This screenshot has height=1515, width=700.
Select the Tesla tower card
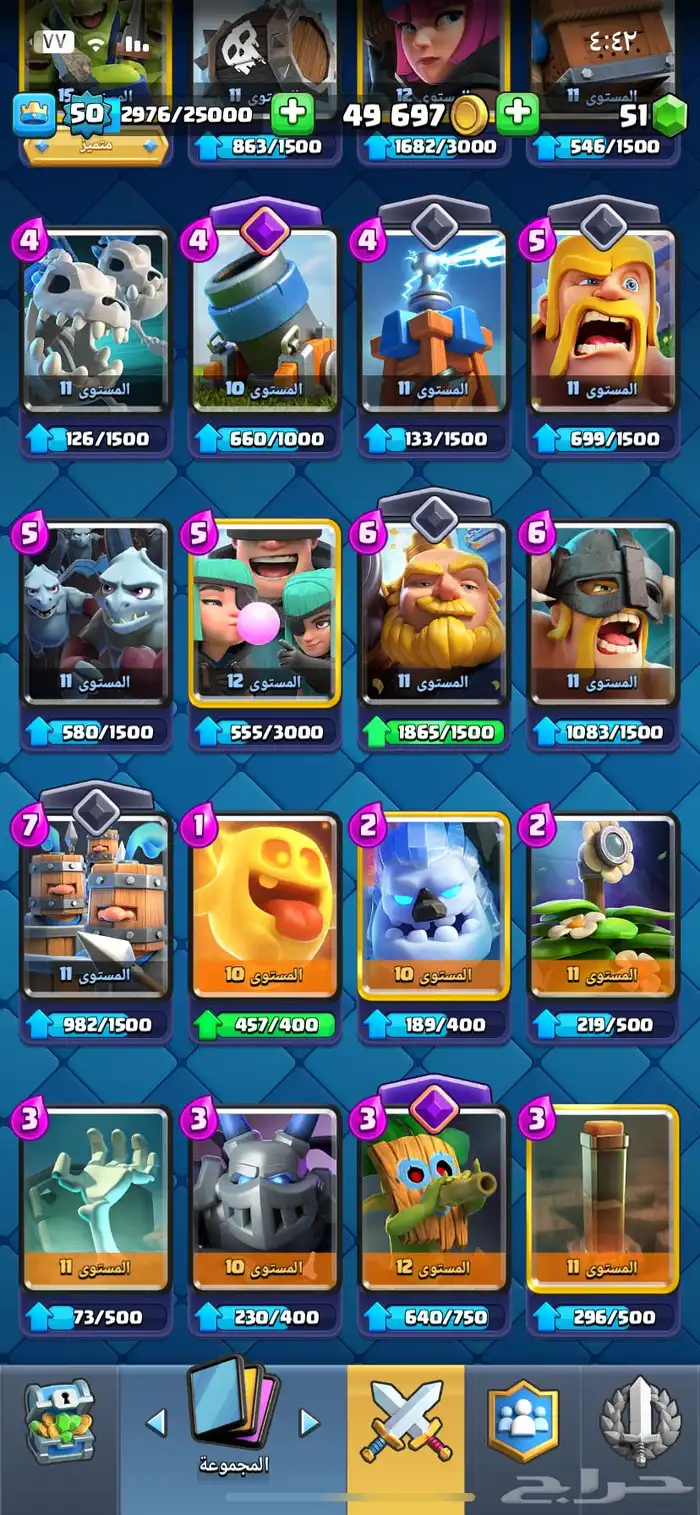pos(433,320)
